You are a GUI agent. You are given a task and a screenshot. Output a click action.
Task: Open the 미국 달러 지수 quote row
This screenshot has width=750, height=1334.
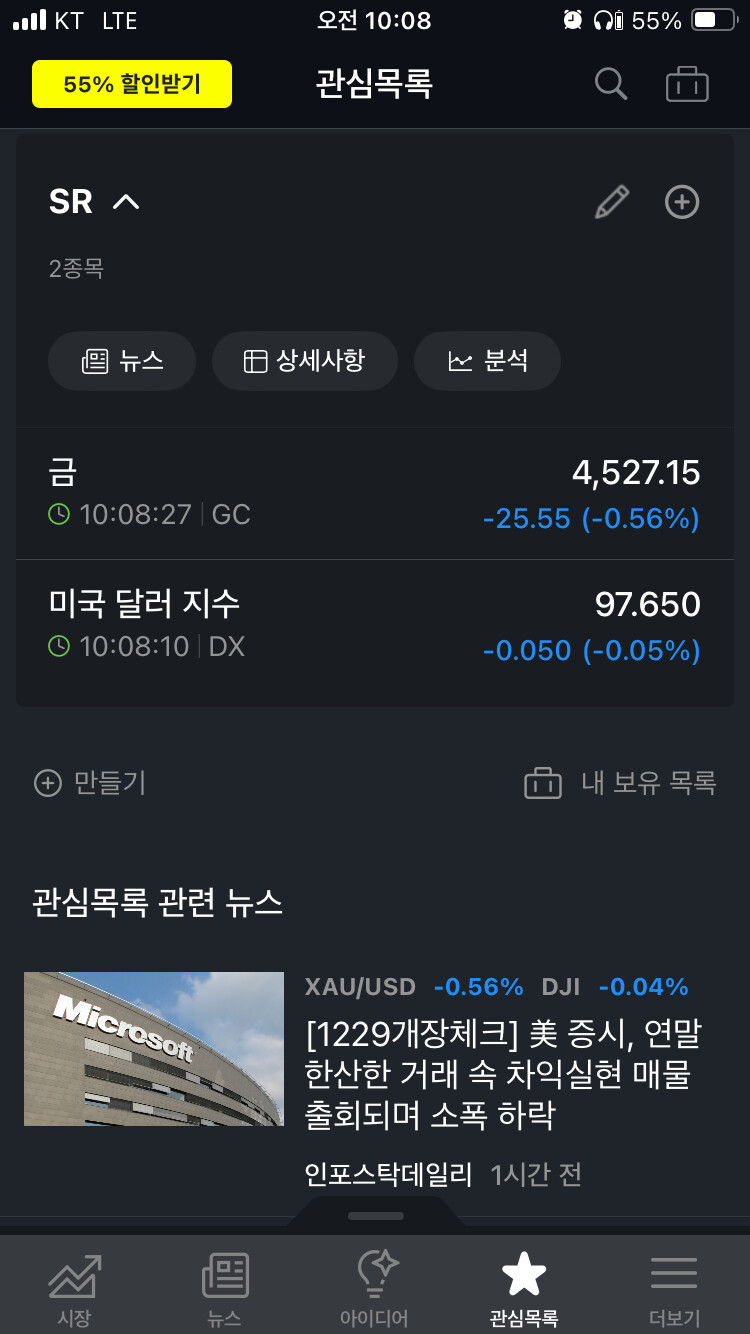[x=374, y=625]
